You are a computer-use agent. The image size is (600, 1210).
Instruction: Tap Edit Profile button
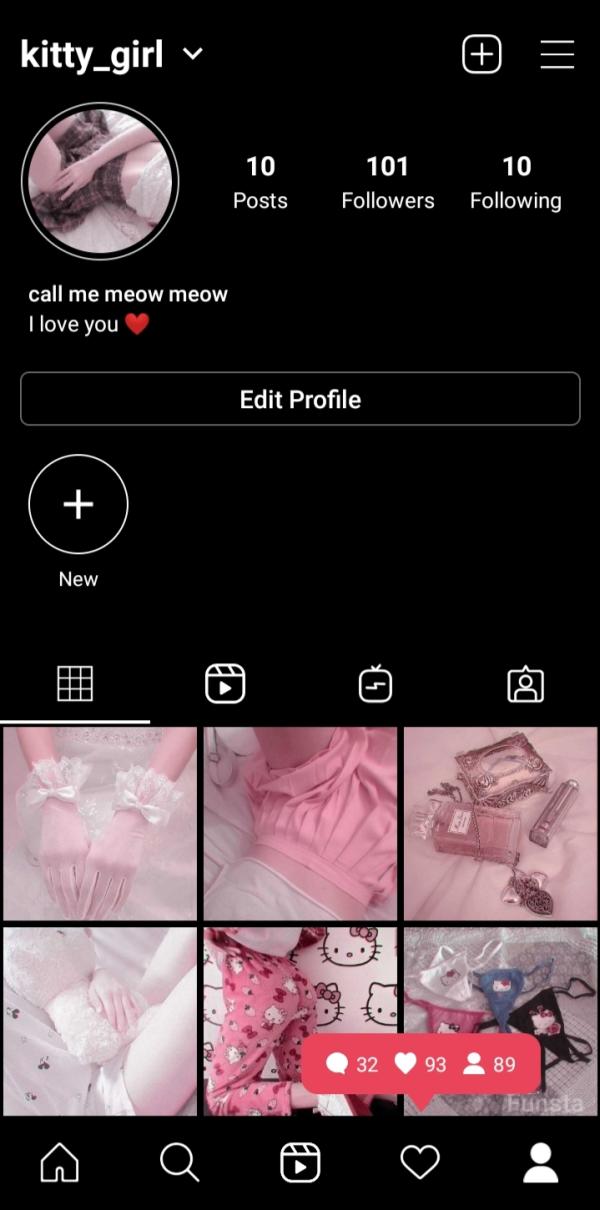(300, 399)
